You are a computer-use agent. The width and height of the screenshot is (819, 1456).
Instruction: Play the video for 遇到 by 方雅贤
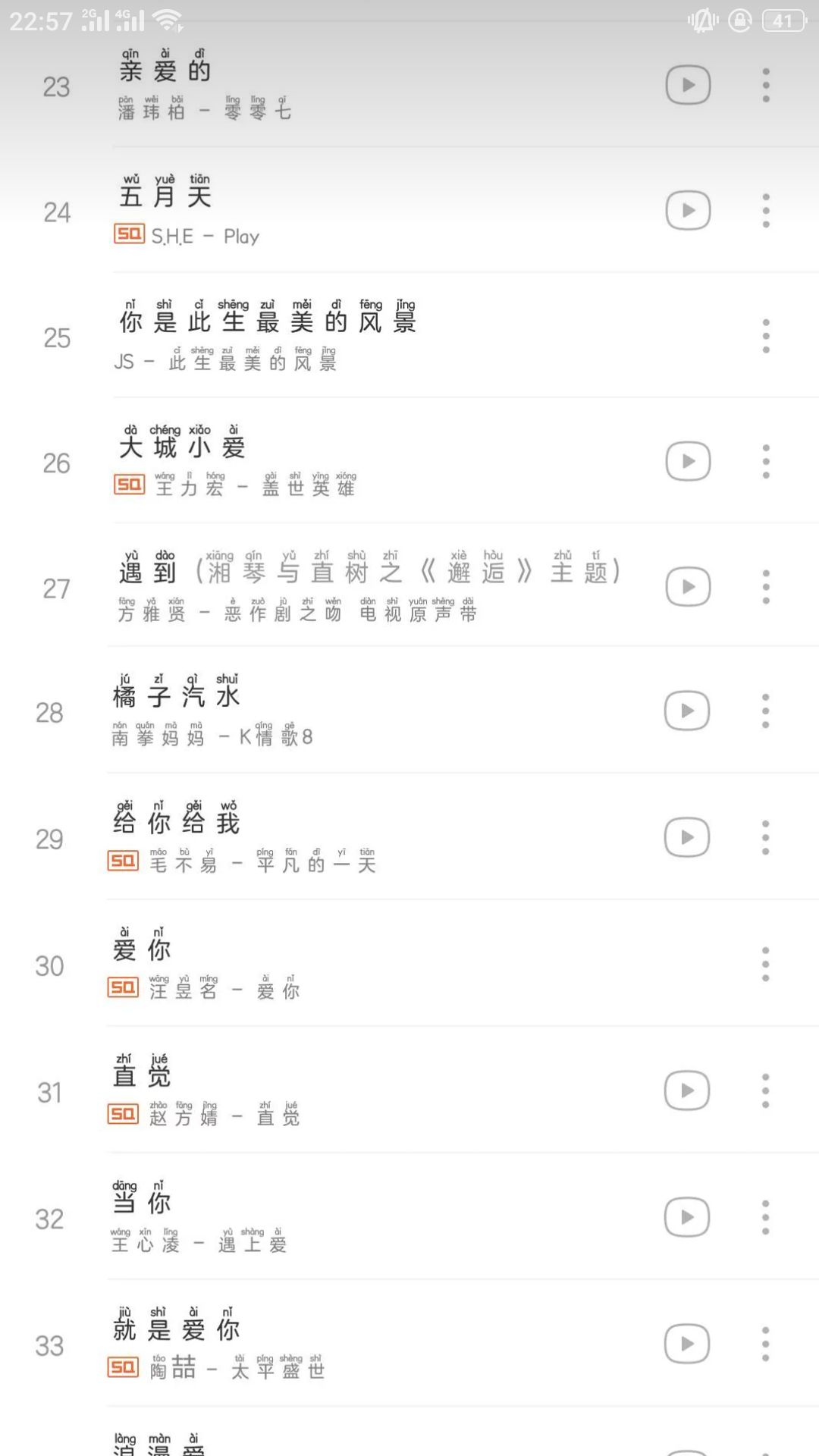tap(688, 586)
